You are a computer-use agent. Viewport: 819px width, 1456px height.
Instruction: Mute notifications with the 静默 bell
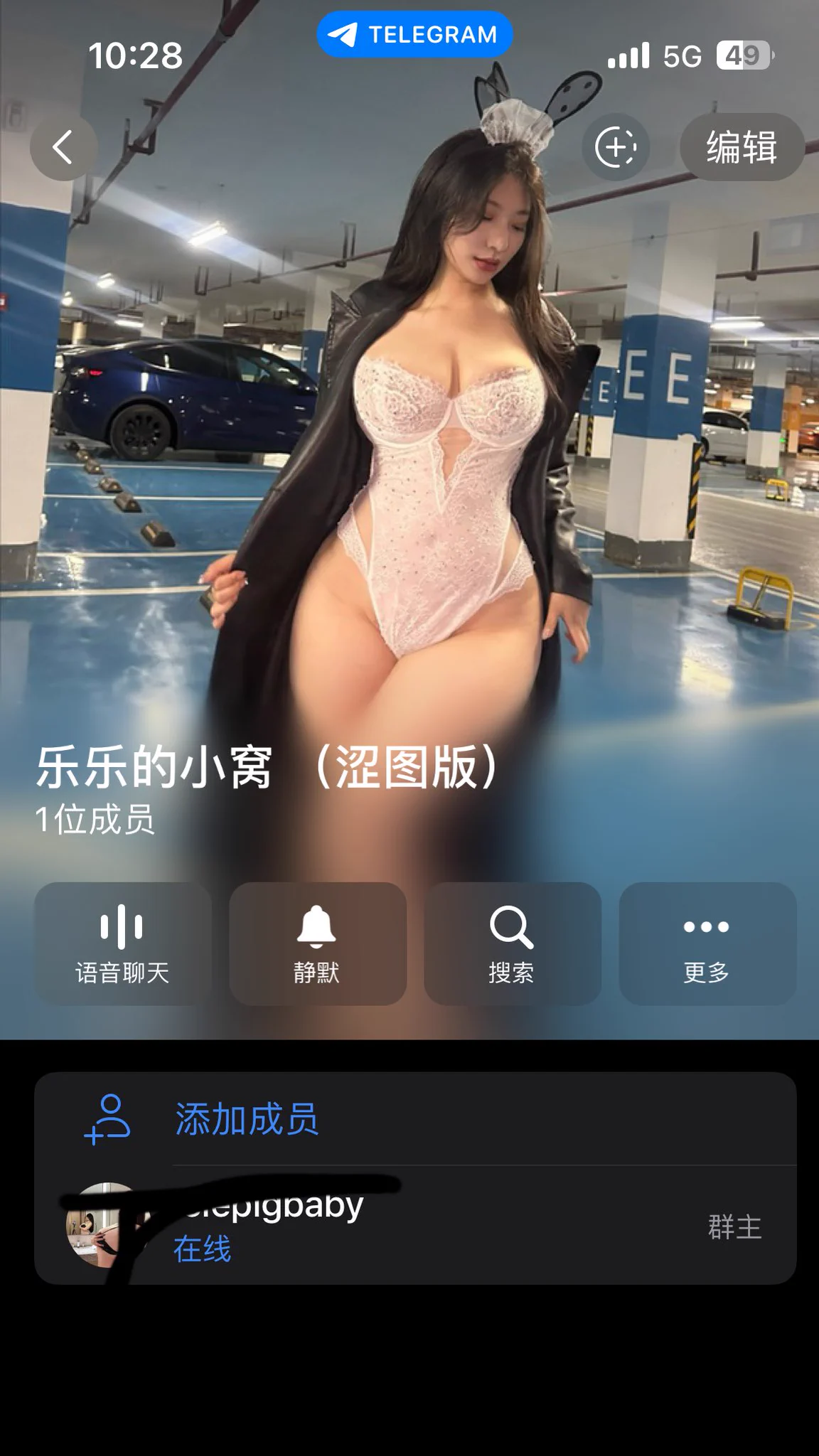click(x=317, y=943)
